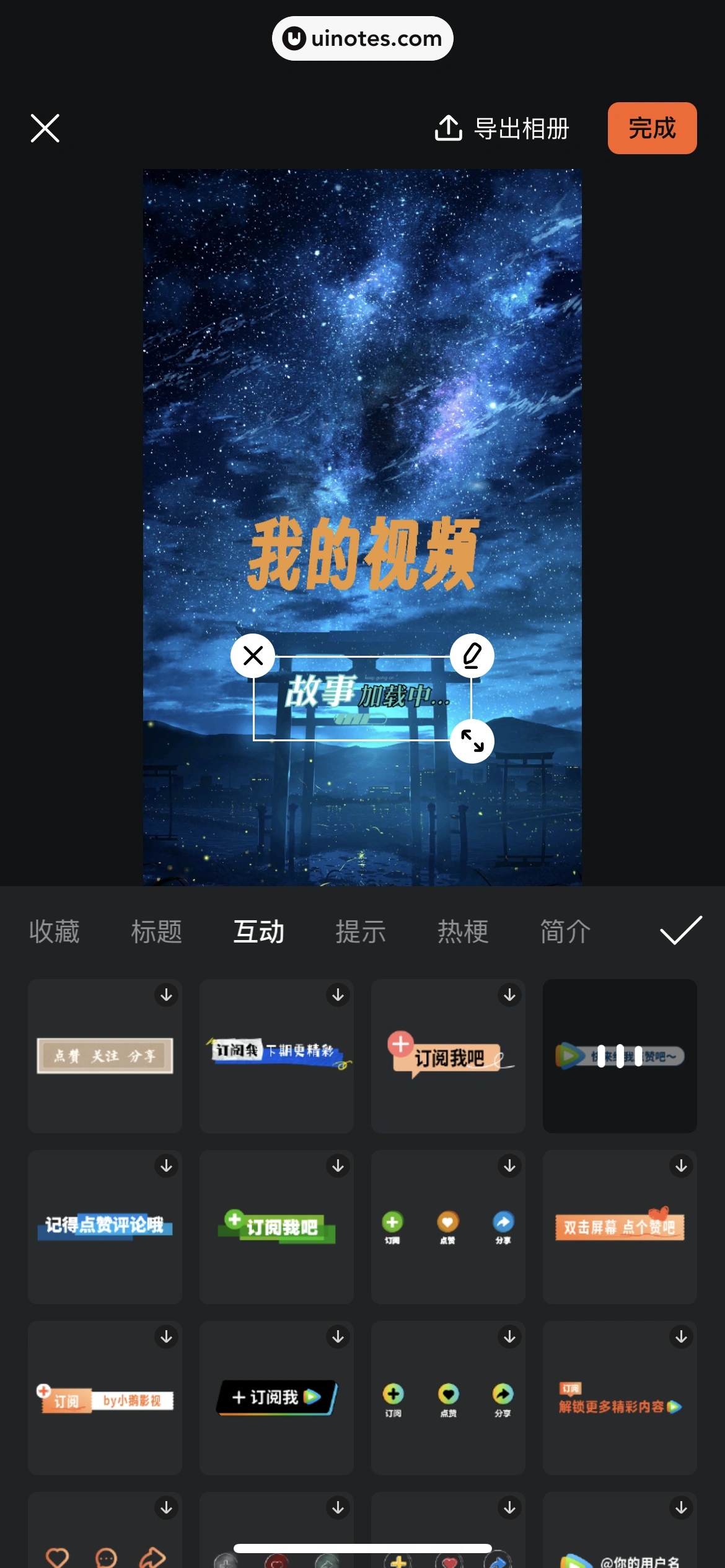Open the 热梗 tab
This screenshot has height=1568, width=725.
click(463, 931)
